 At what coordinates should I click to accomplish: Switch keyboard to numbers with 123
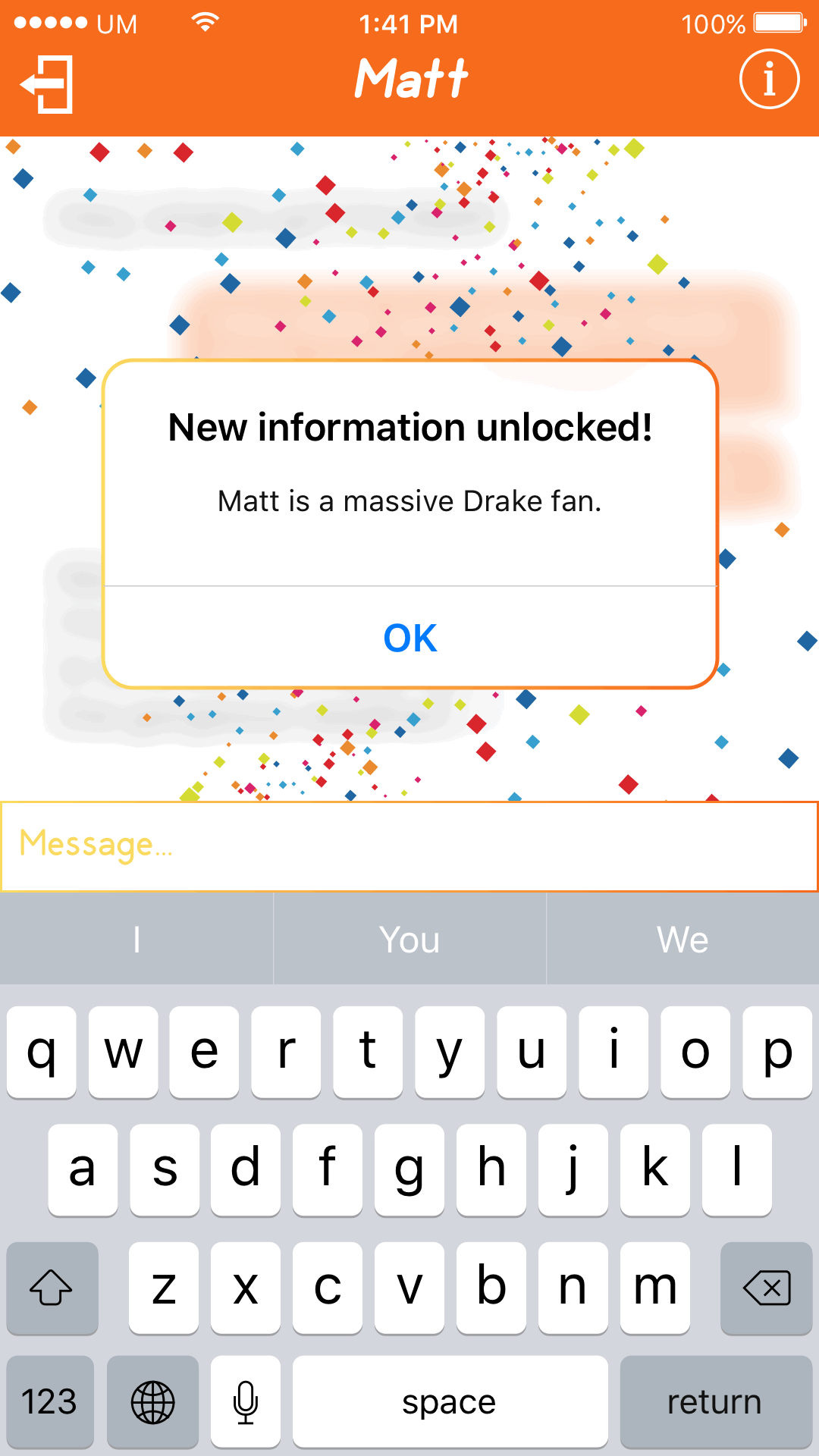pyautogui.click(x=50, y=1402)
